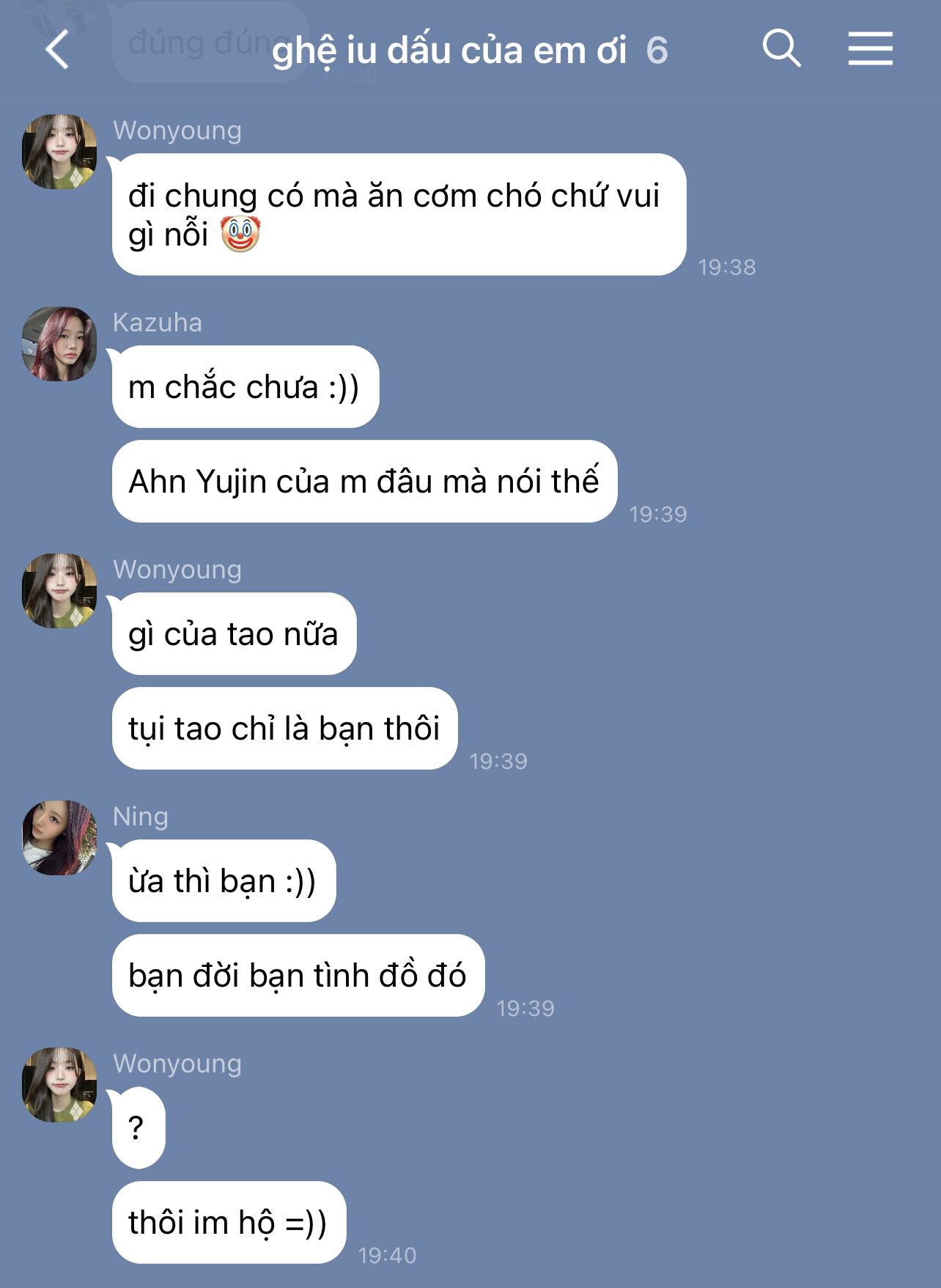
Task: Go back to the chat list
Action: coord(57,50)
